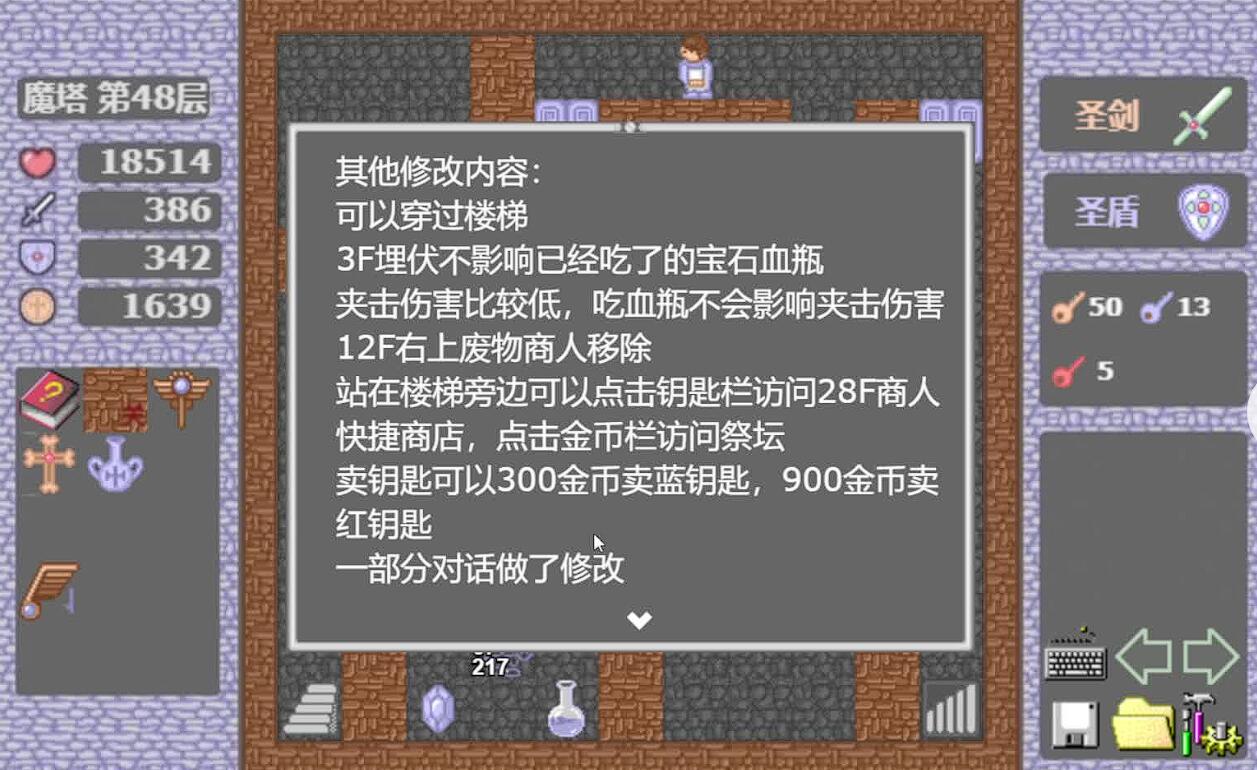Tap the left arrow toolbar button
Screen dimensions: 1257x770
click(1143, 657)
